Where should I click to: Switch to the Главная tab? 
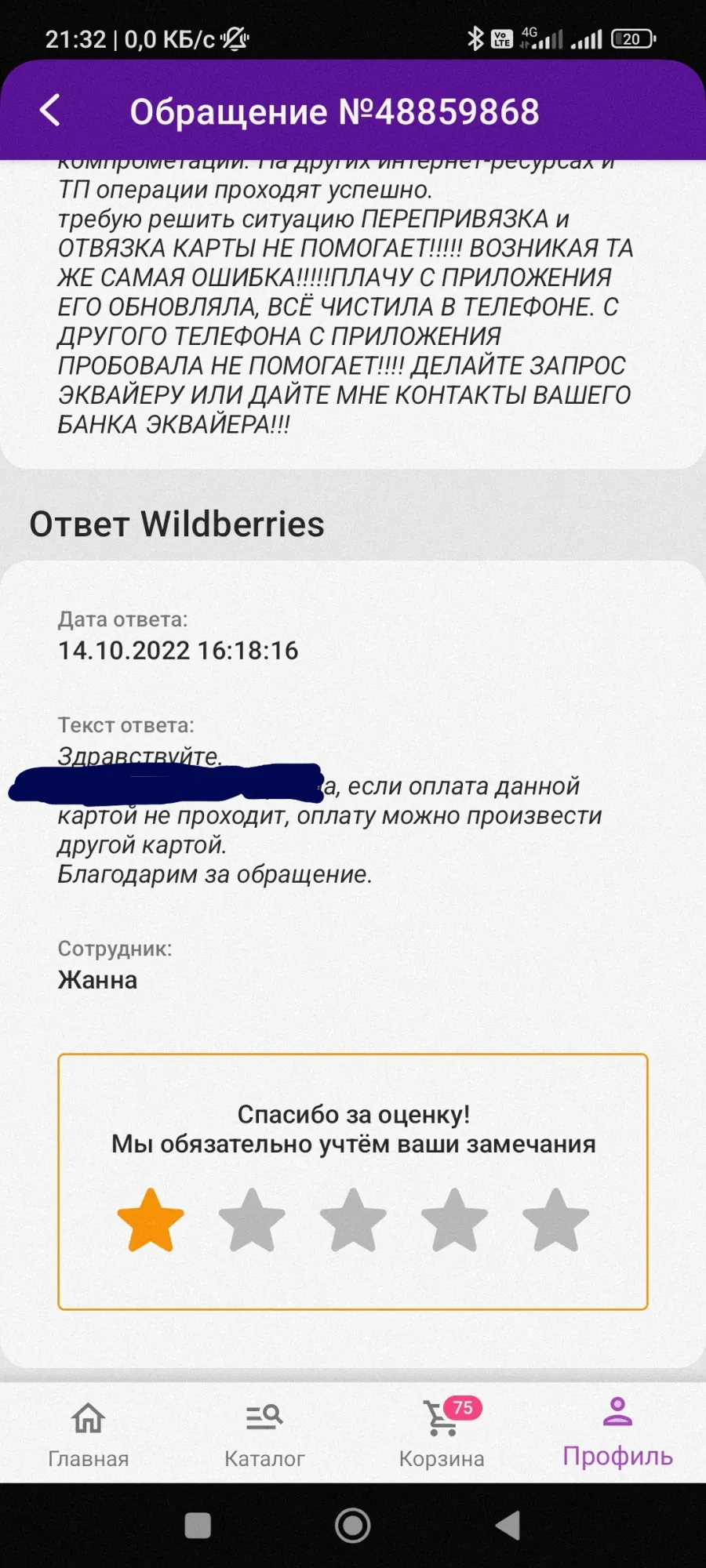click(x=89, y=1433)
